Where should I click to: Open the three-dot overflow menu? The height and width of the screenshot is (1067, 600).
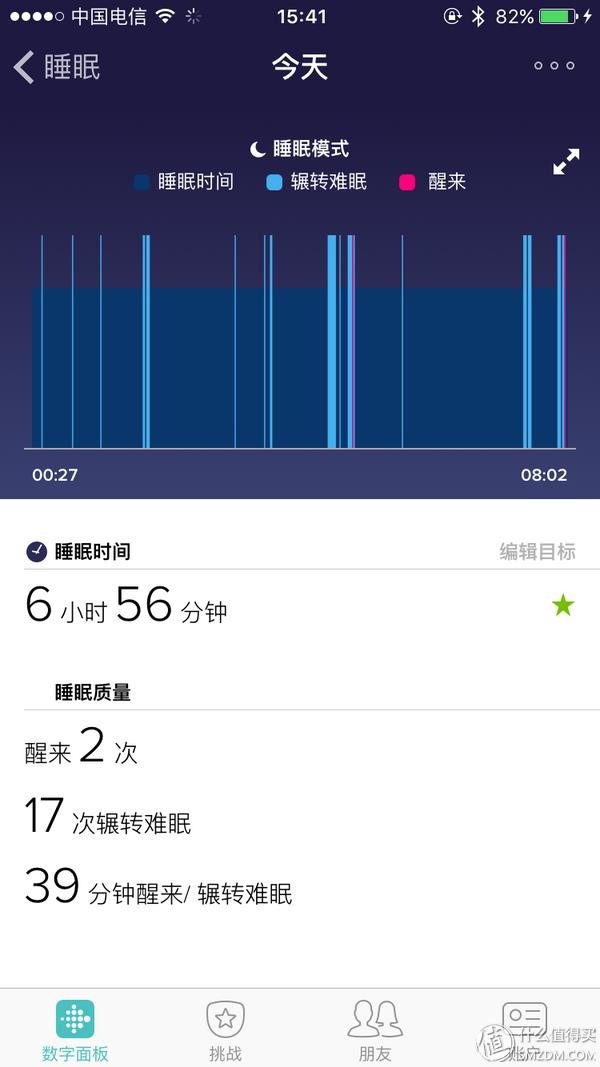(x=554, y=66)
